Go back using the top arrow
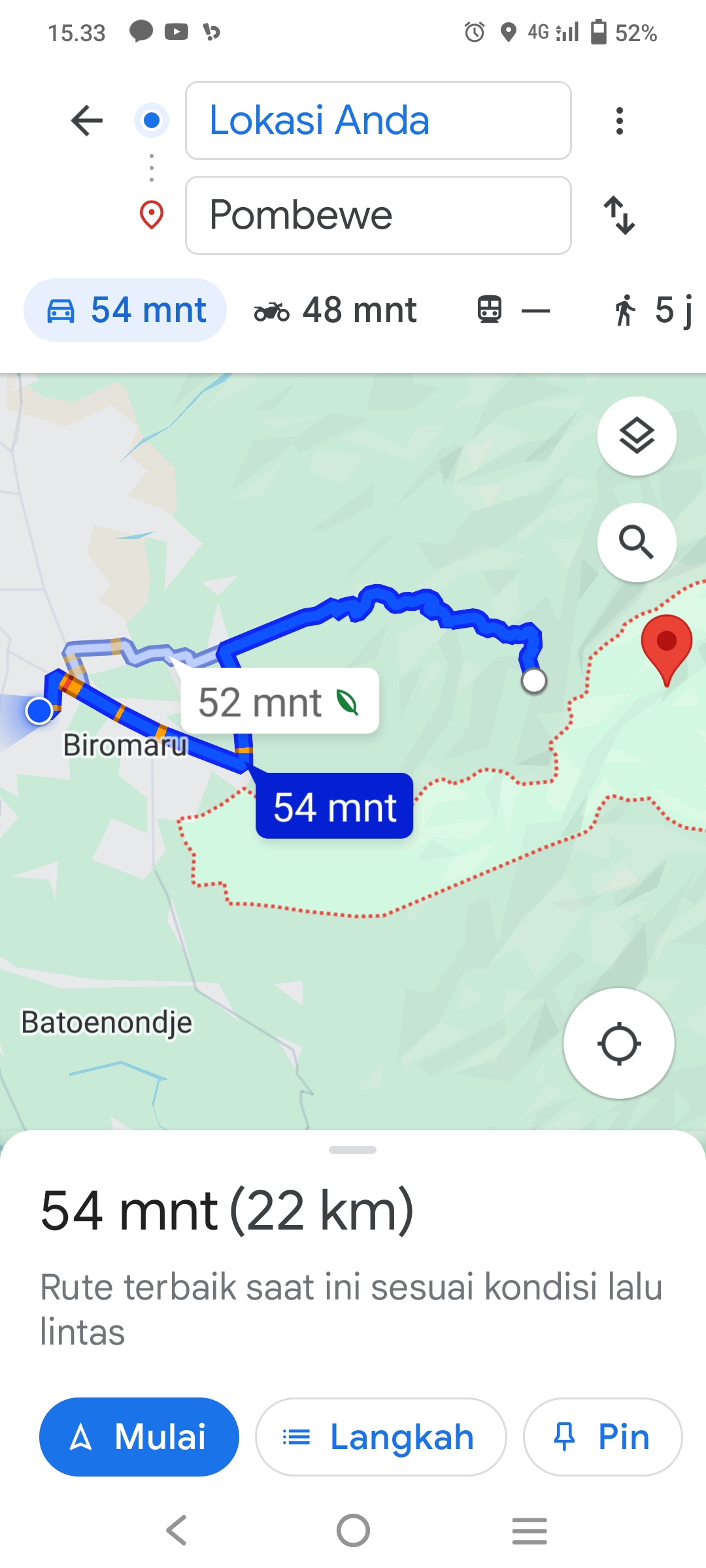This screenshot has height=1568, width=706. click(x=87, y=120)
